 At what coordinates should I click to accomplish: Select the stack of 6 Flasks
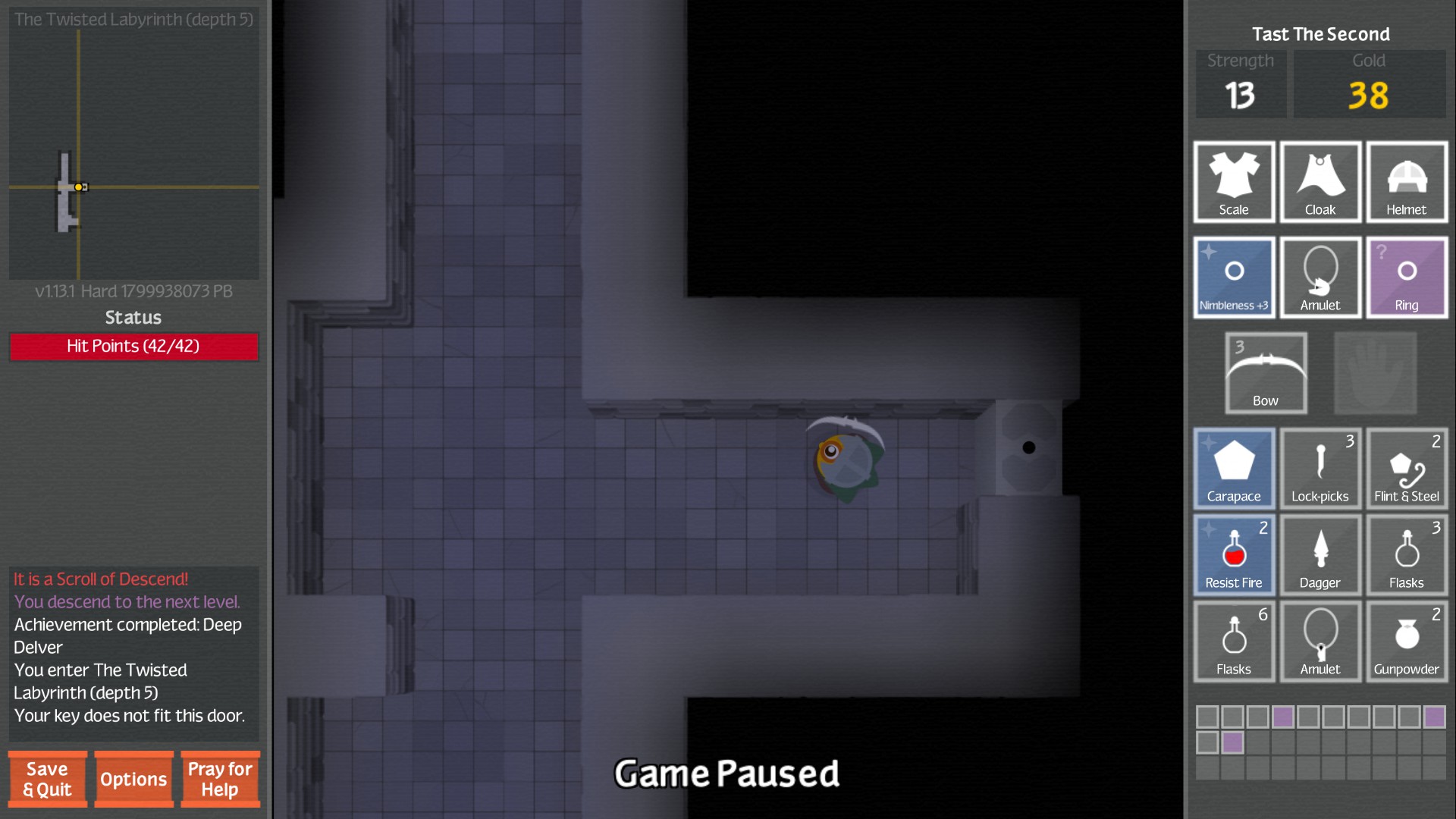click(1234, 642)
